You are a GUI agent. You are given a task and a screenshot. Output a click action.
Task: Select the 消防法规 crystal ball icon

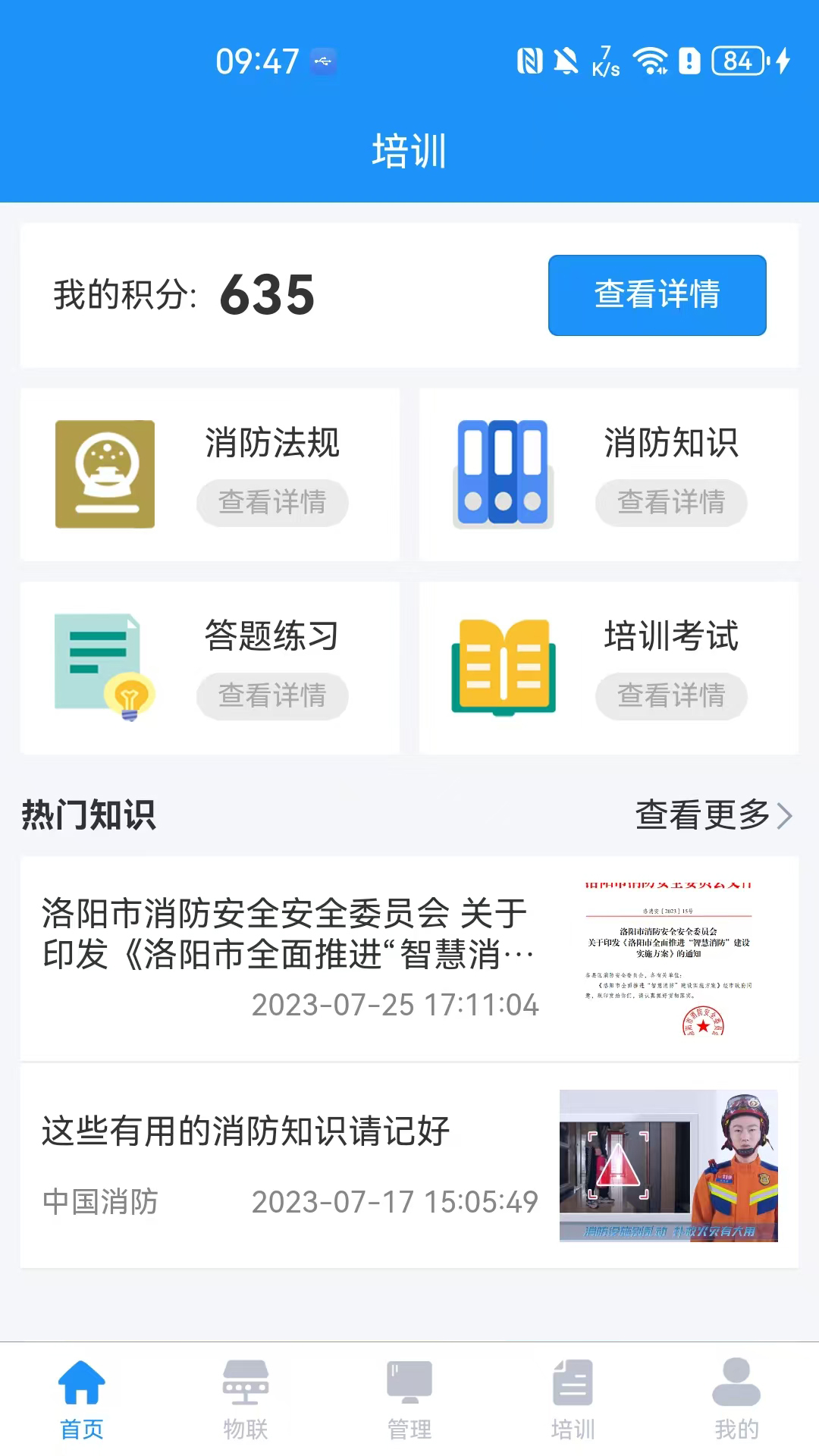[x=105, y=474]
